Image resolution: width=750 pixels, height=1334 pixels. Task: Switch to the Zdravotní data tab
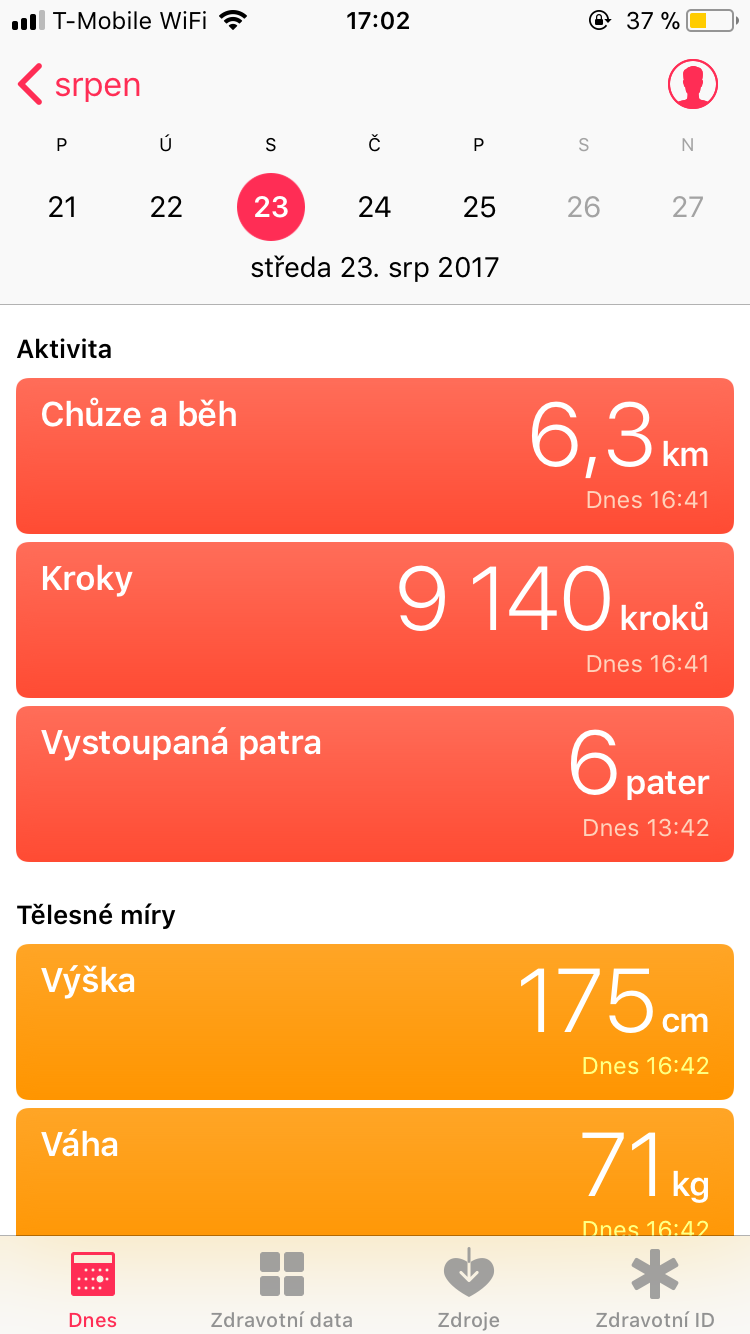pyautogui.click(x=281, y=1288)
